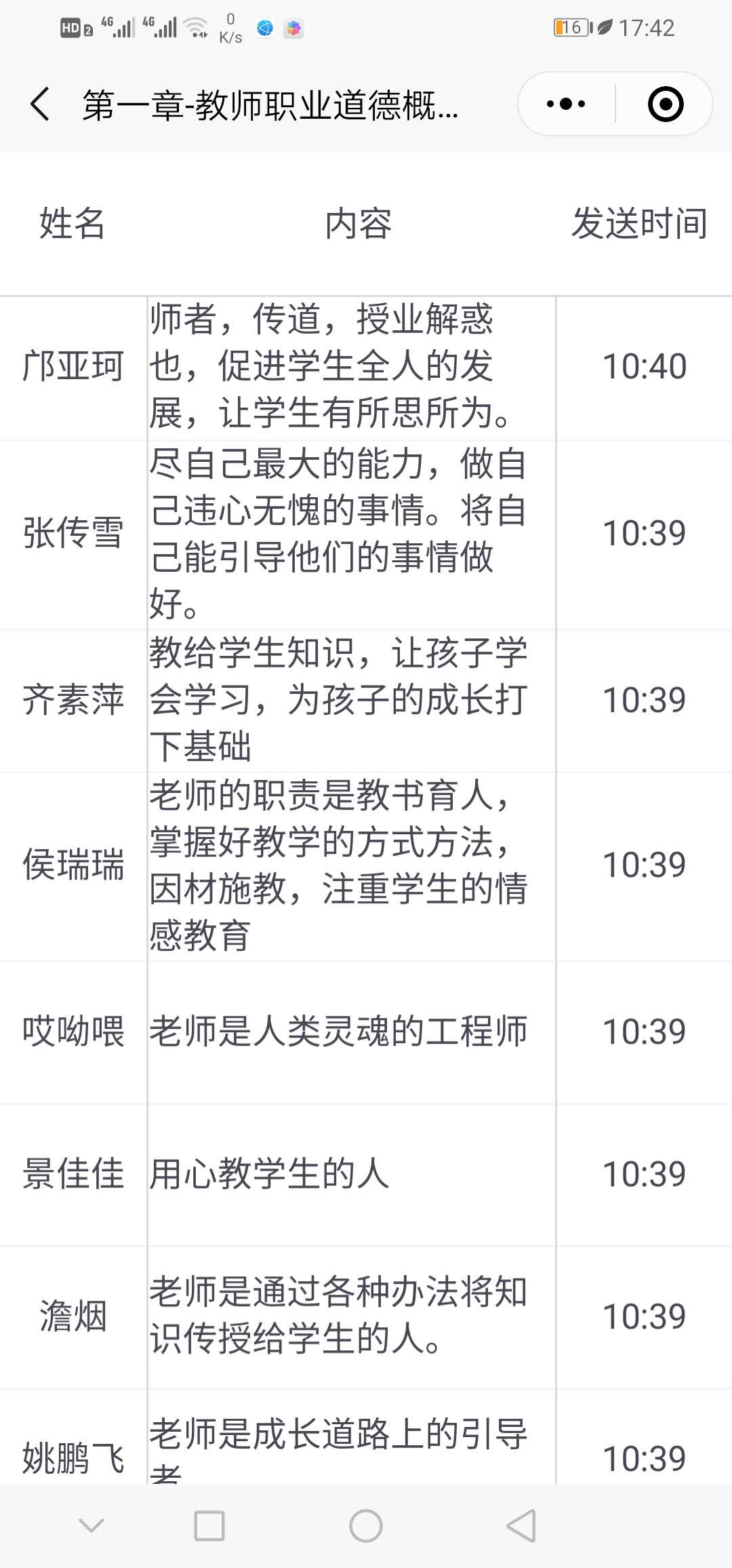Screen dimensions: 732x1568
Task: Close the mini program via circle button
Action: 665,104
